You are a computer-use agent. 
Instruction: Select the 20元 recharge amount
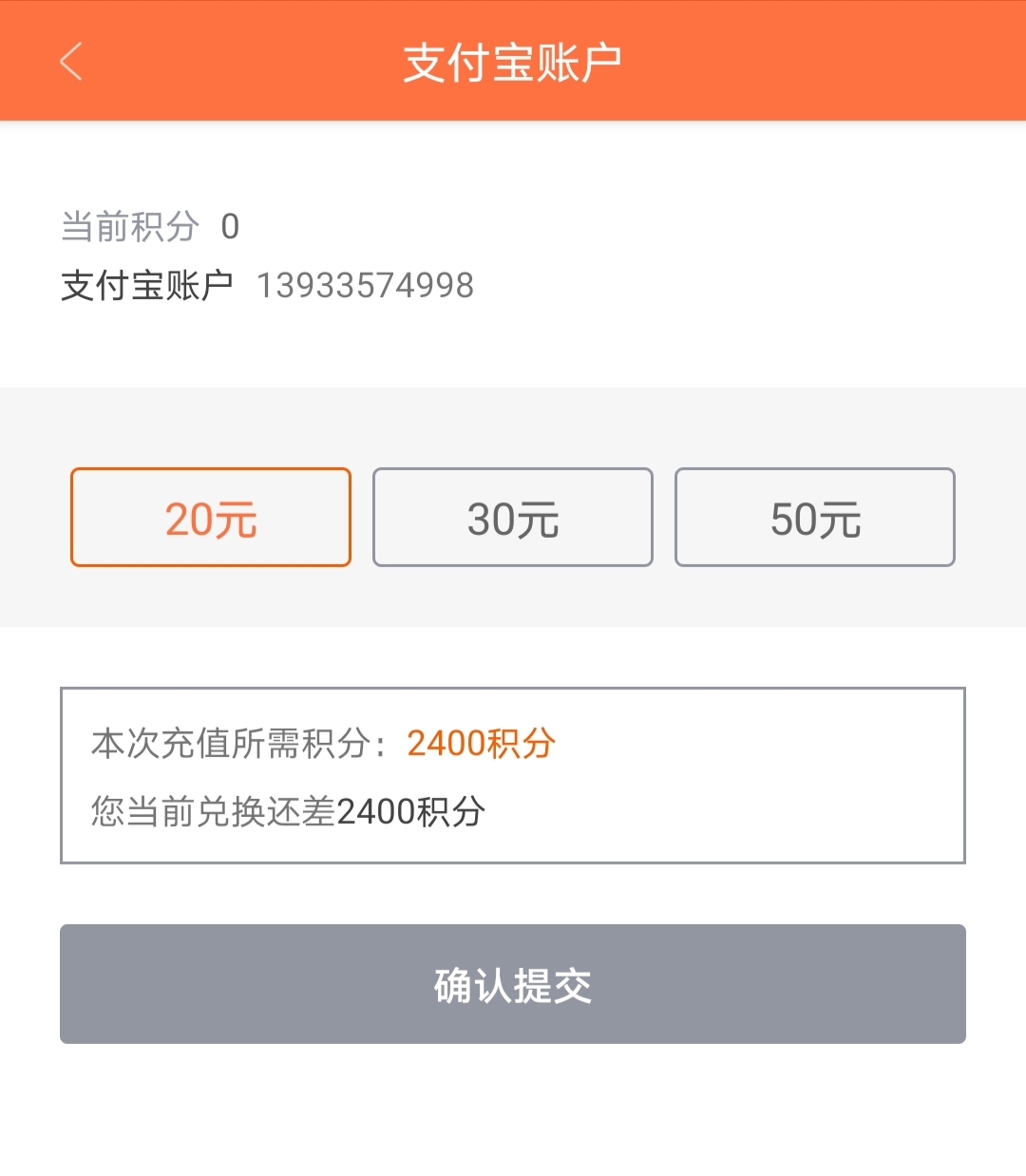point(209,517)
